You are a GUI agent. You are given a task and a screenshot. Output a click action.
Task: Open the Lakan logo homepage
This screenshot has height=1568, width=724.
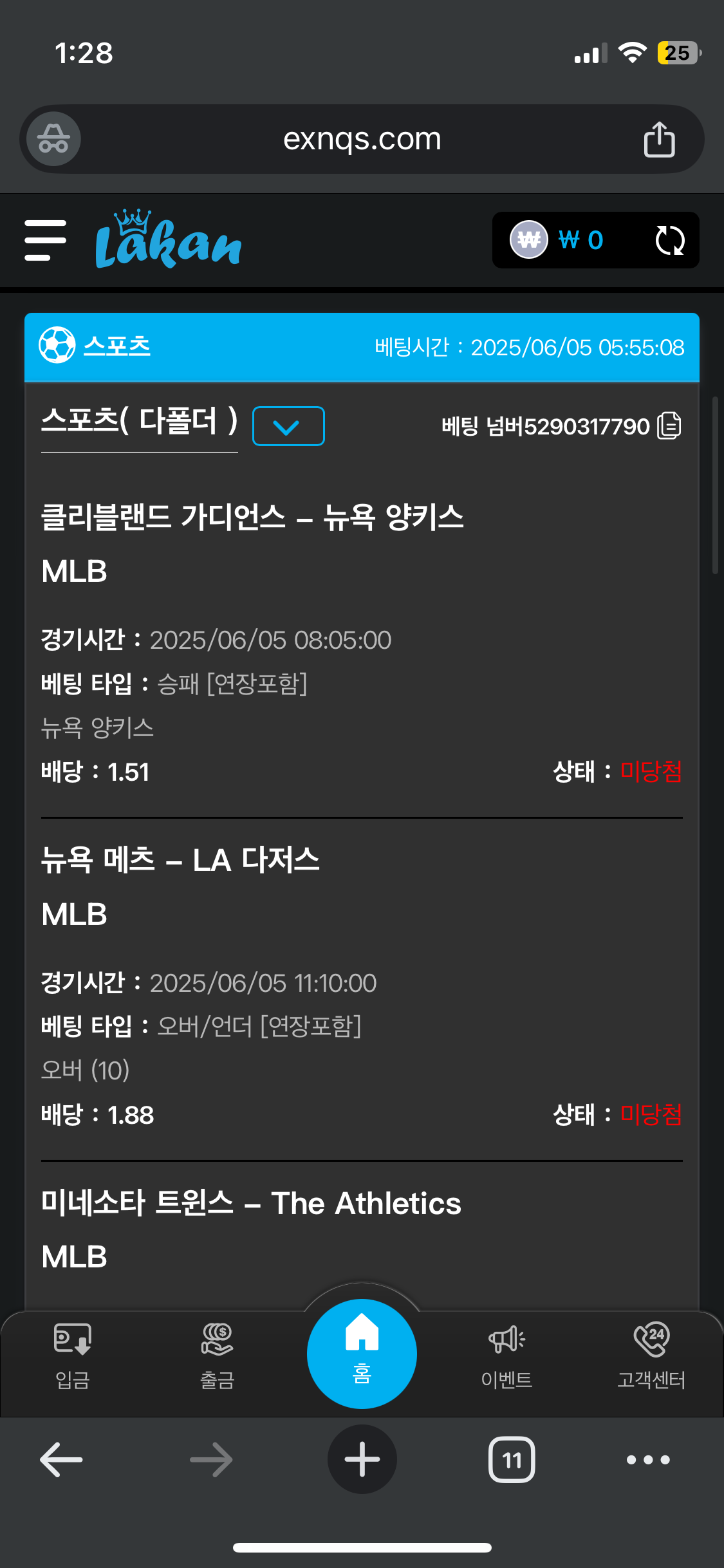168,240
